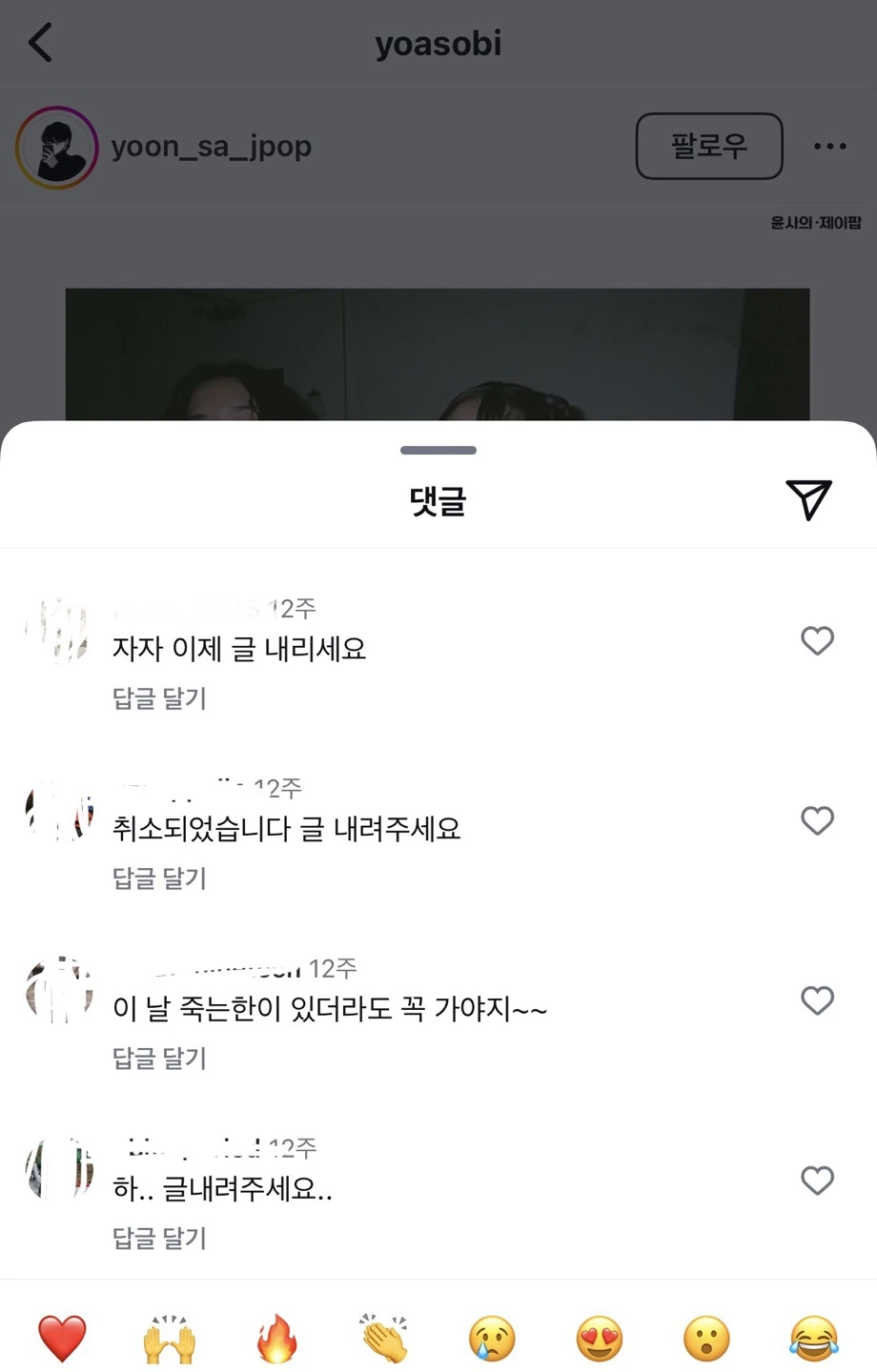Open the post options three-dot menu

pos(830,146)
